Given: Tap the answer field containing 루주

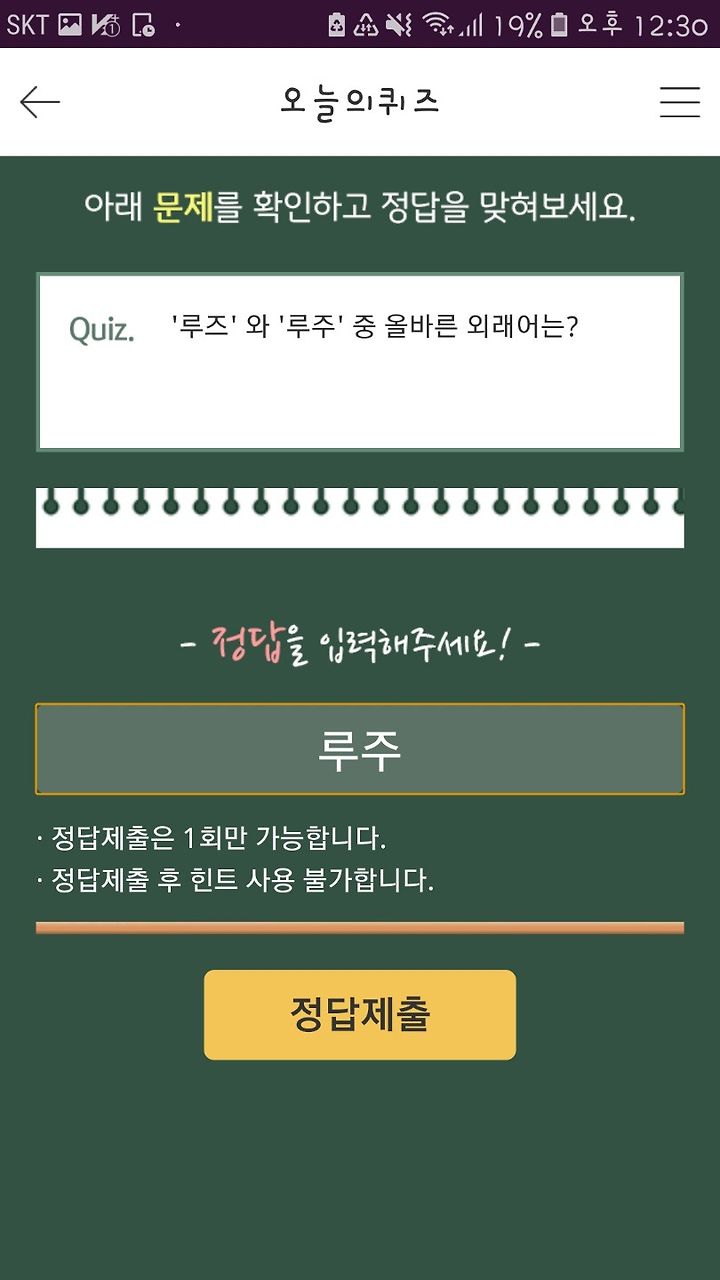Looking at the screenshot, I should [360, 749].
